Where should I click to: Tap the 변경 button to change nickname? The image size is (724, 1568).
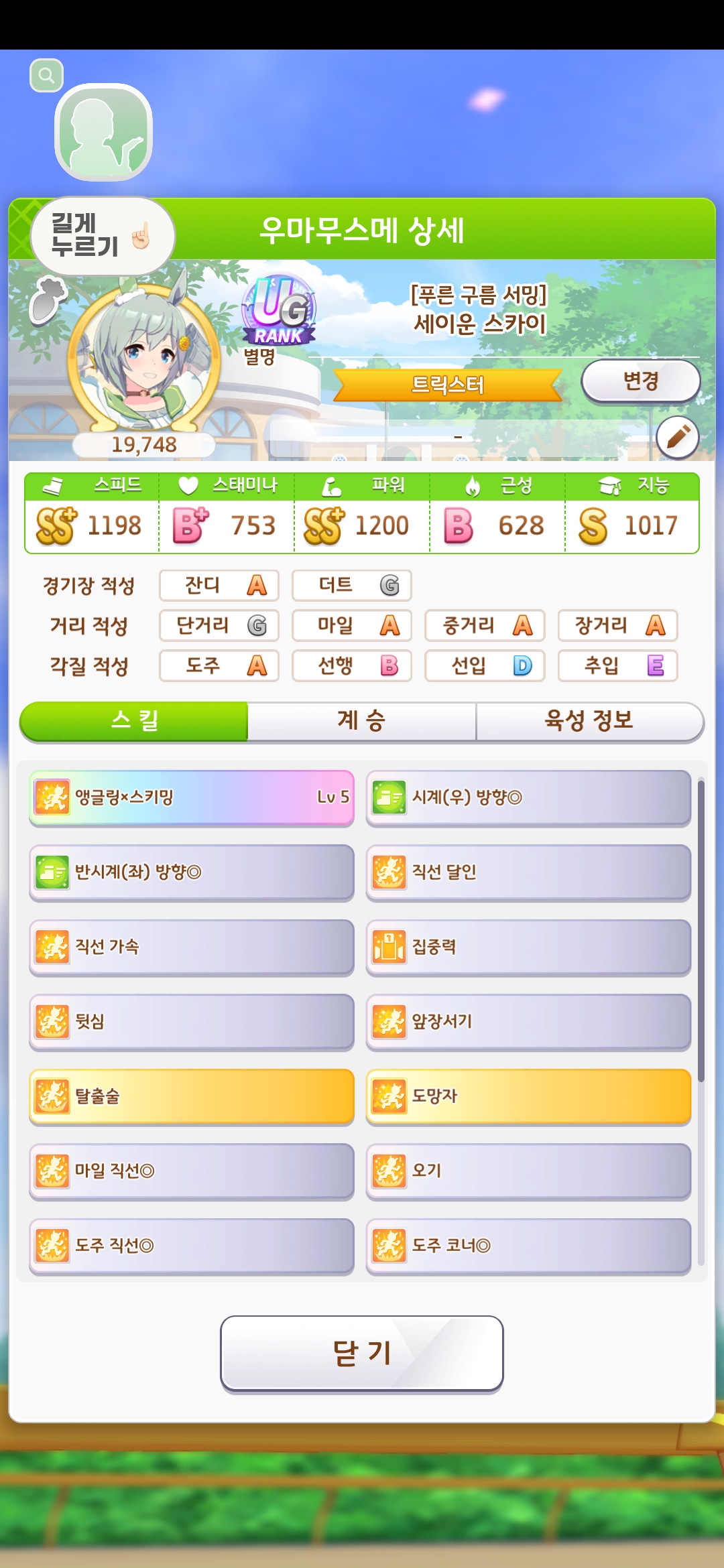[640, 381]
